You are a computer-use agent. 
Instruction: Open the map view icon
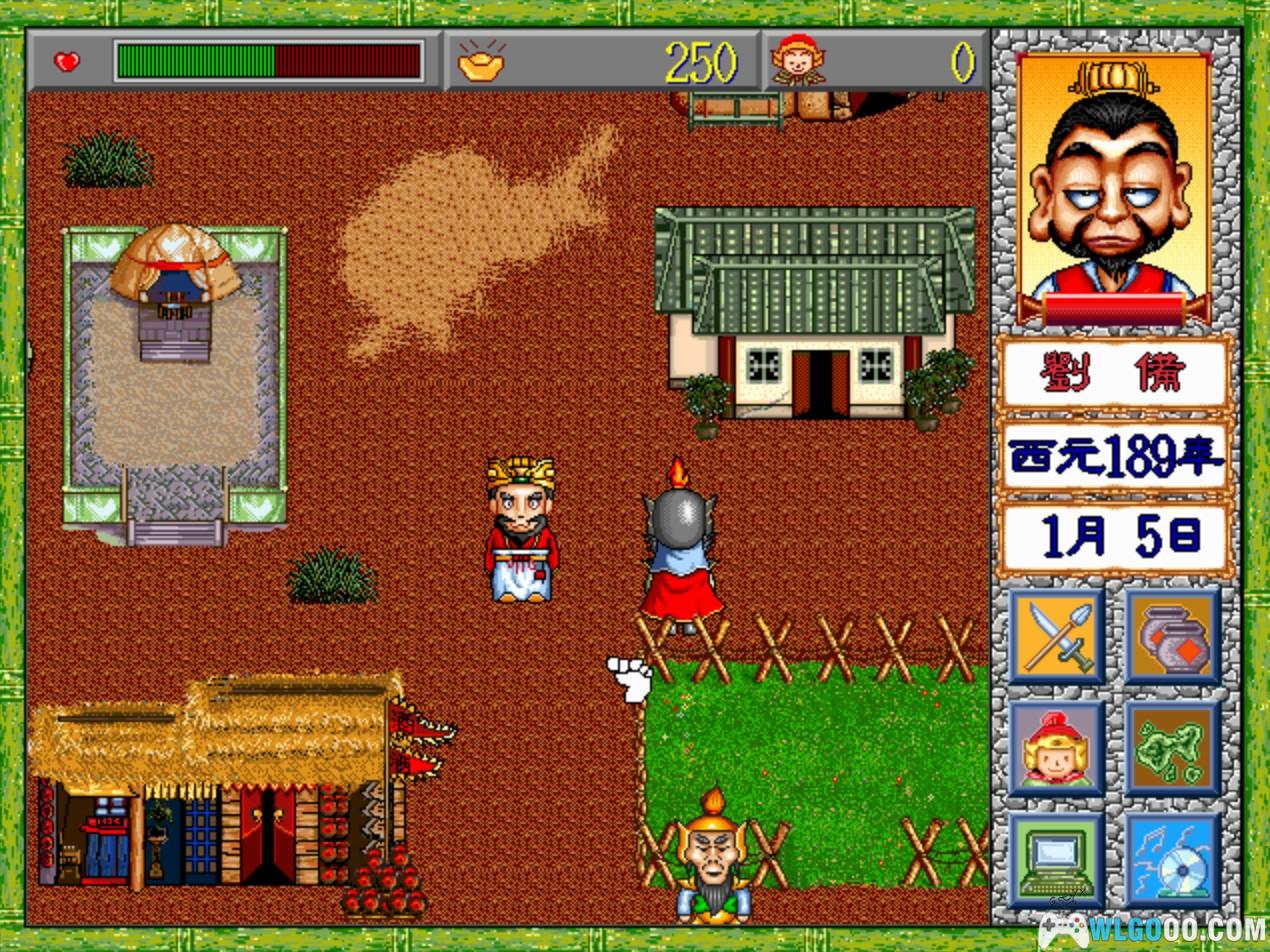point(1172,748)
